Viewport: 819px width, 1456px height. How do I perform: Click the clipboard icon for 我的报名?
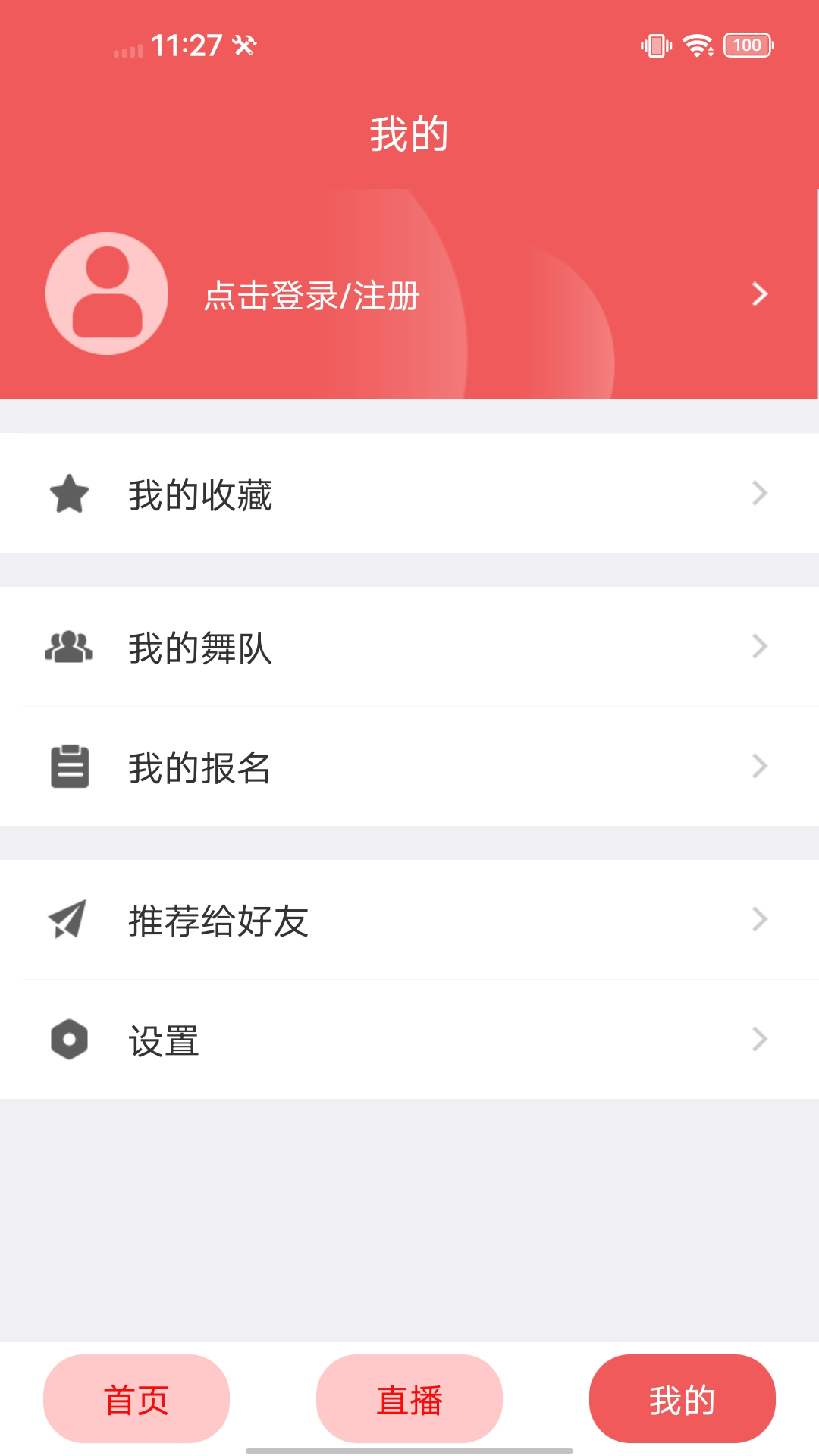[x=70, y=767]
